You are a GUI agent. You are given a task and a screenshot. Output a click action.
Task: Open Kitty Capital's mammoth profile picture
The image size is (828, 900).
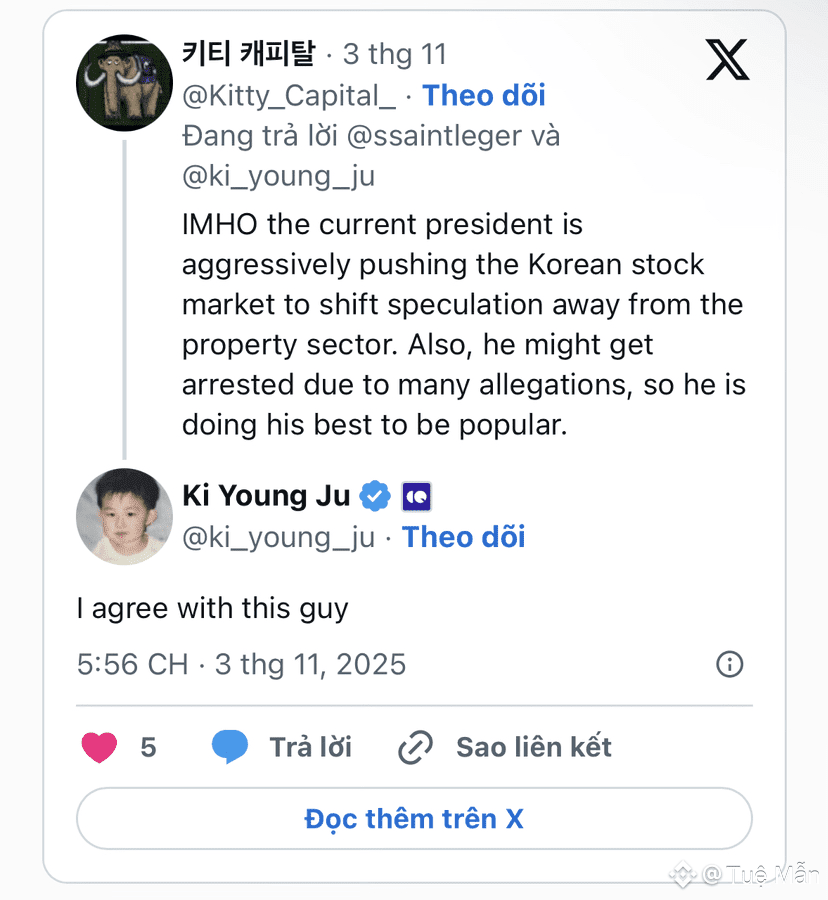click(x=124, y=82)
